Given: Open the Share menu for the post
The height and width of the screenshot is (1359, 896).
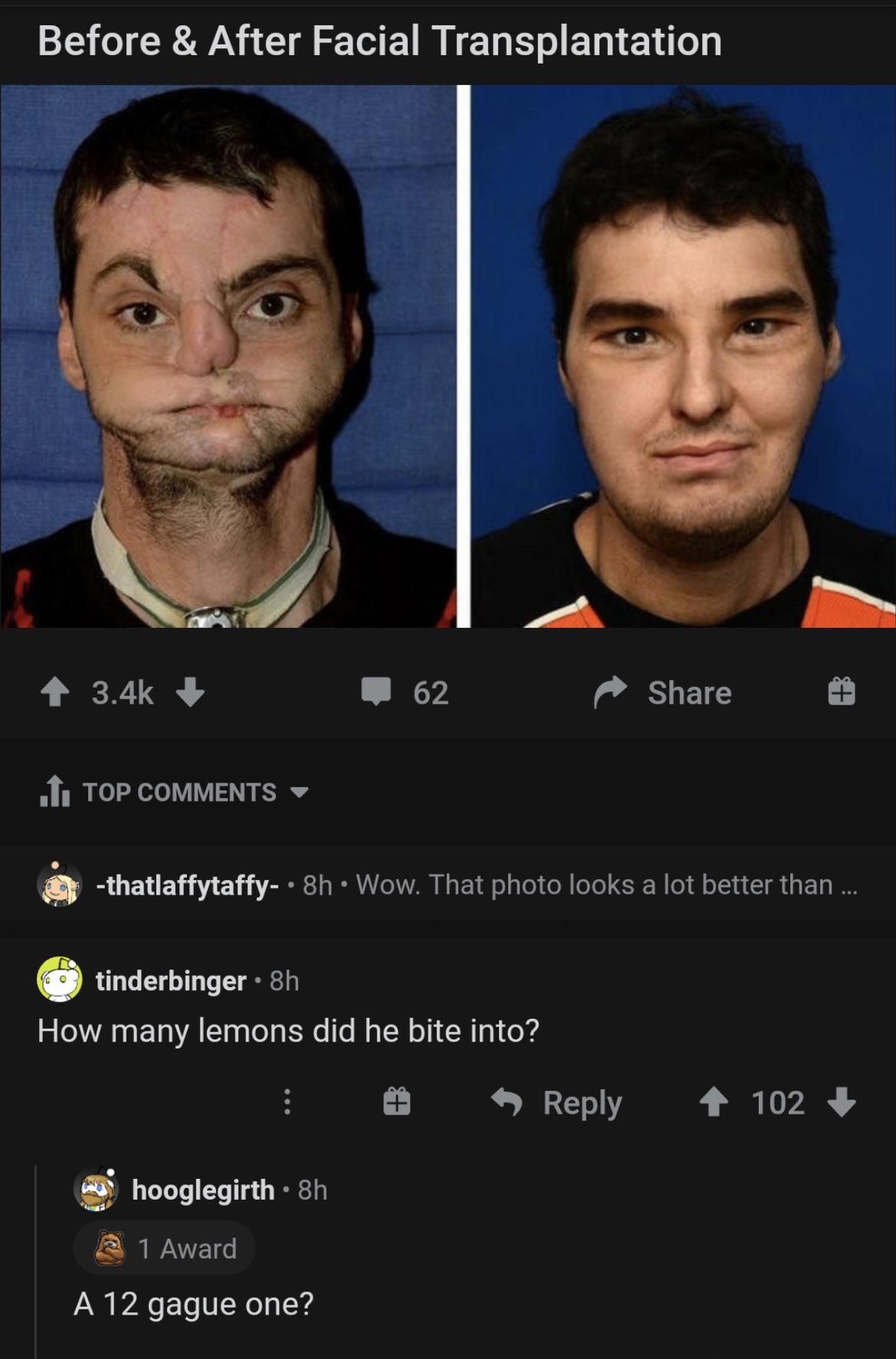Looking at the screenshot, I should coord(676,692).
